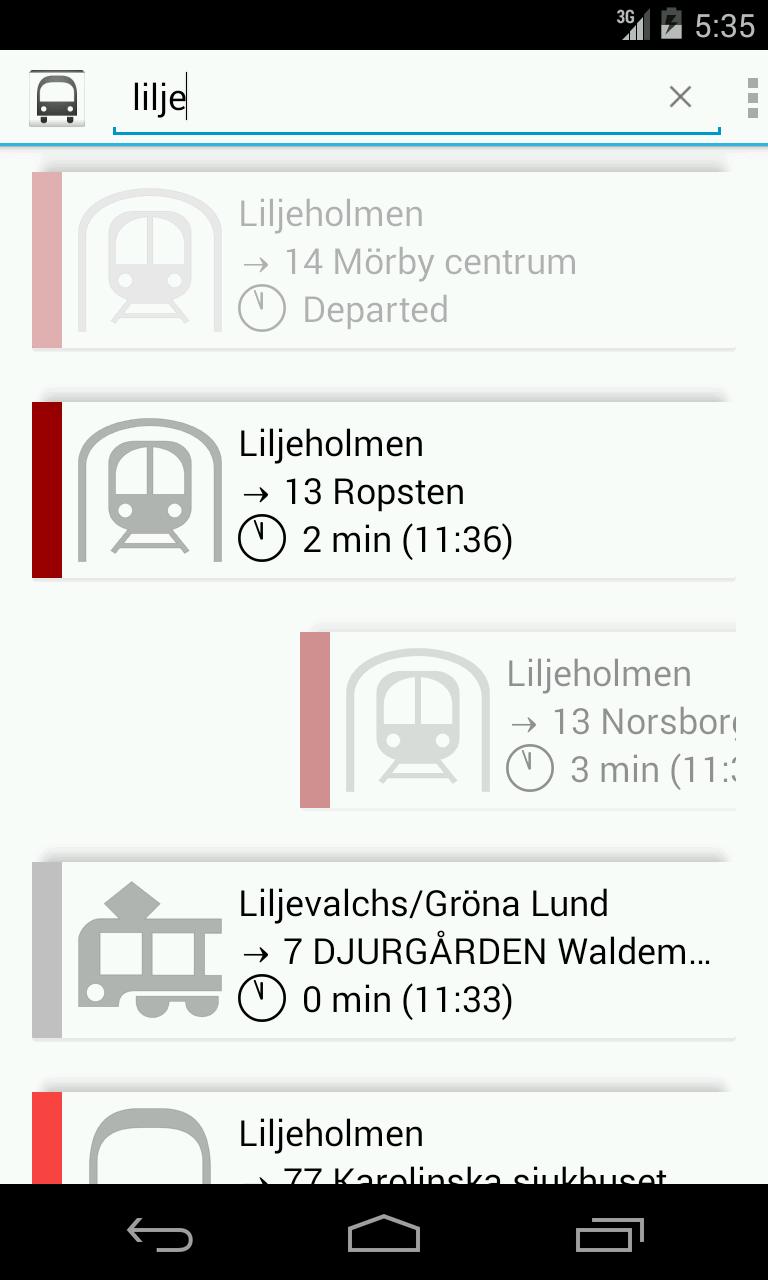The width and height of the screenshot is (768, 1280).
Task: Click the clock icon next to Departed
Action: pos(260,308)
